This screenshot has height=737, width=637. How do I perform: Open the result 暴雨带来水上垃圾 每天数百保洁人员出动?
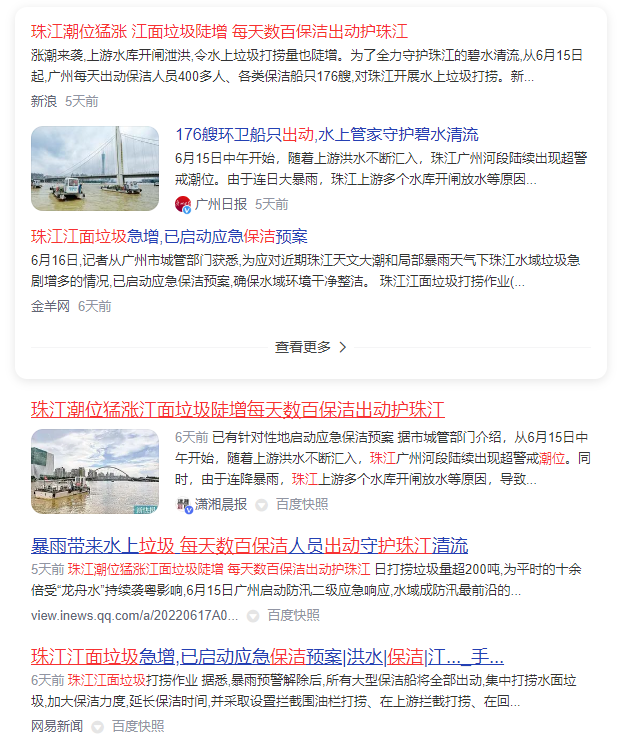pyautogui.click(x=249, y=546)
